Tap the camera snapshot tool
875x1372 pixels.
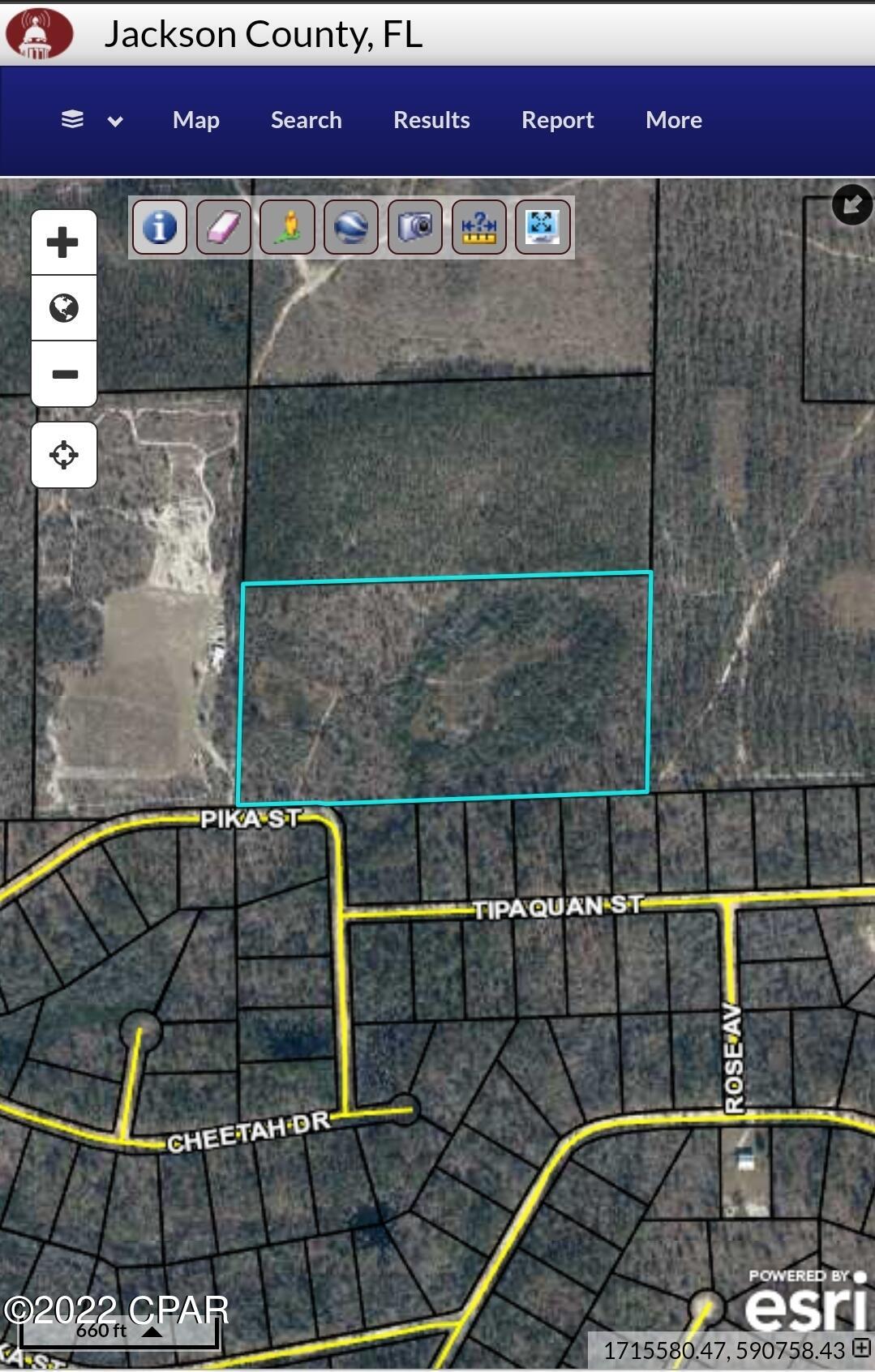(x=415, y=227)
